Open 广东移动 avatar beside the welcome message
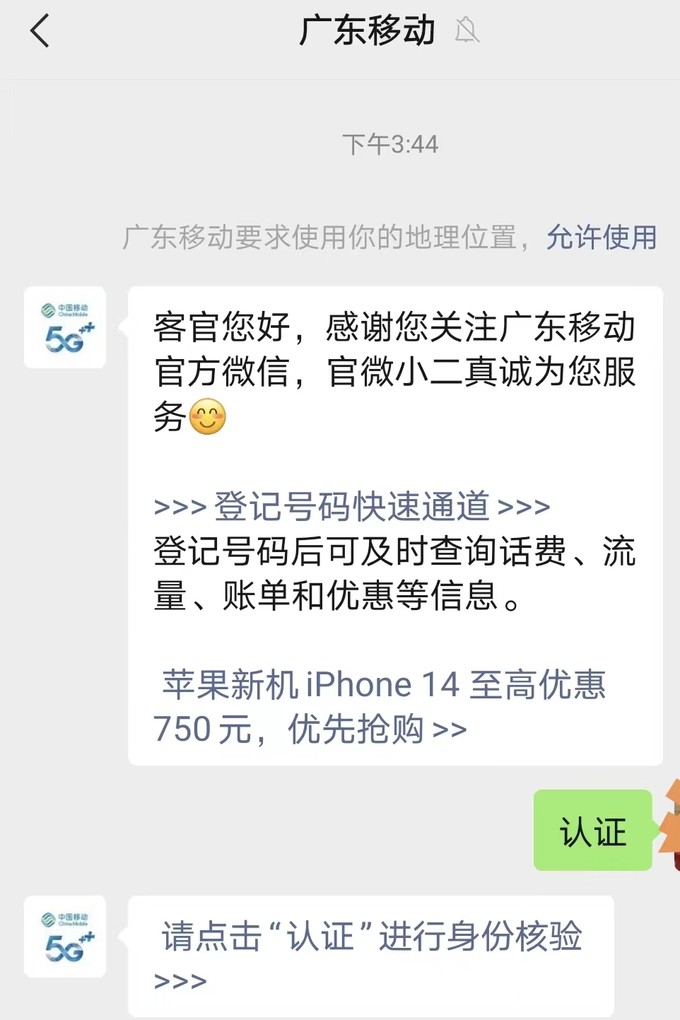The height and width of the screenshot is (1020, 680). point(65,327)
